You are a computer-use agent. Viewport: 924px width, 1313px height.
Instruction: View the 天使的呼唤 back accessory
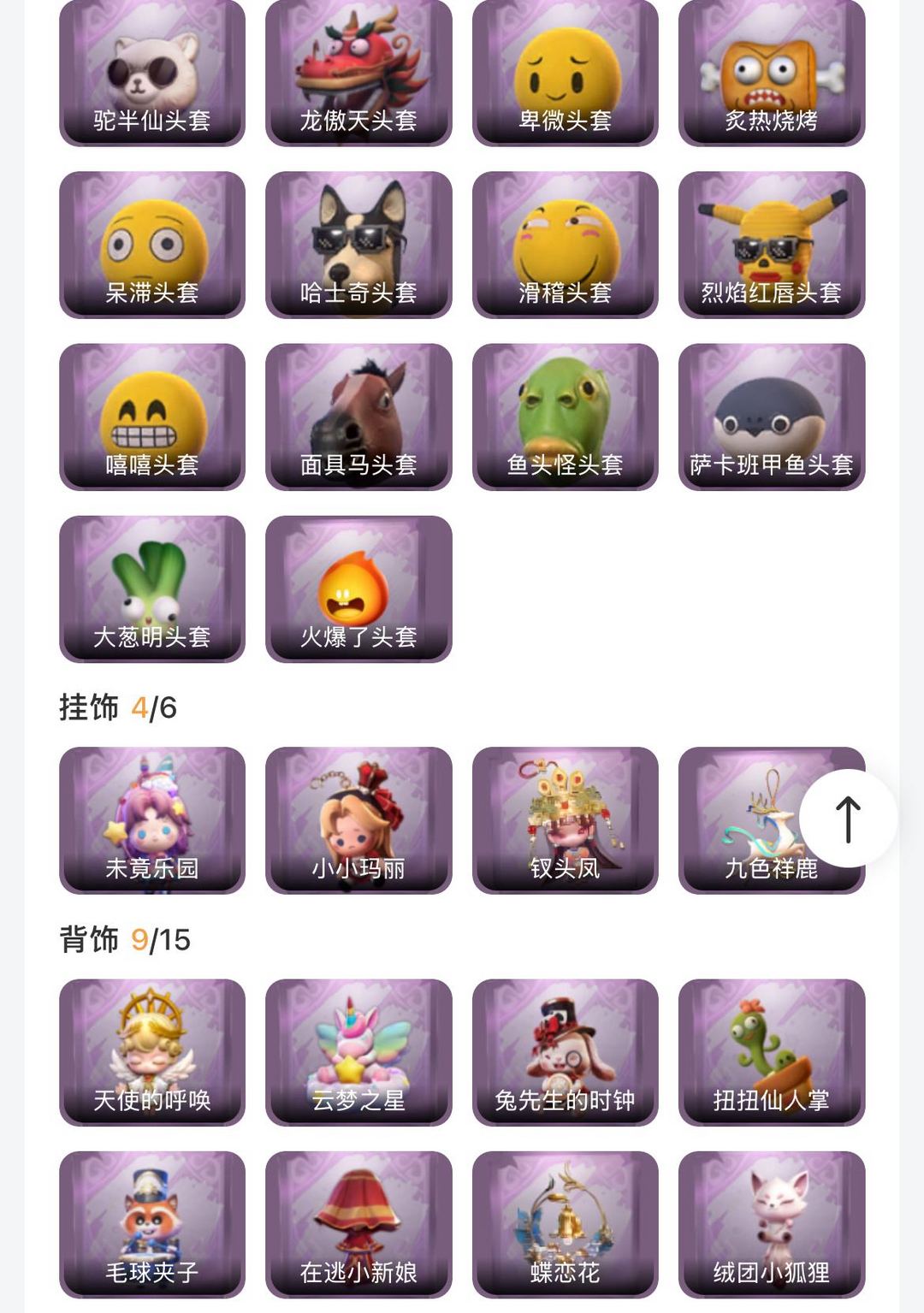(152, 1052)
